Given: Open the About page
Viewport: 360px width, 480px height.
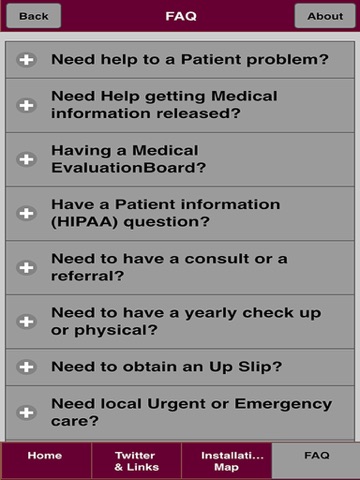Looking at the screenshot, I should 325,16.
